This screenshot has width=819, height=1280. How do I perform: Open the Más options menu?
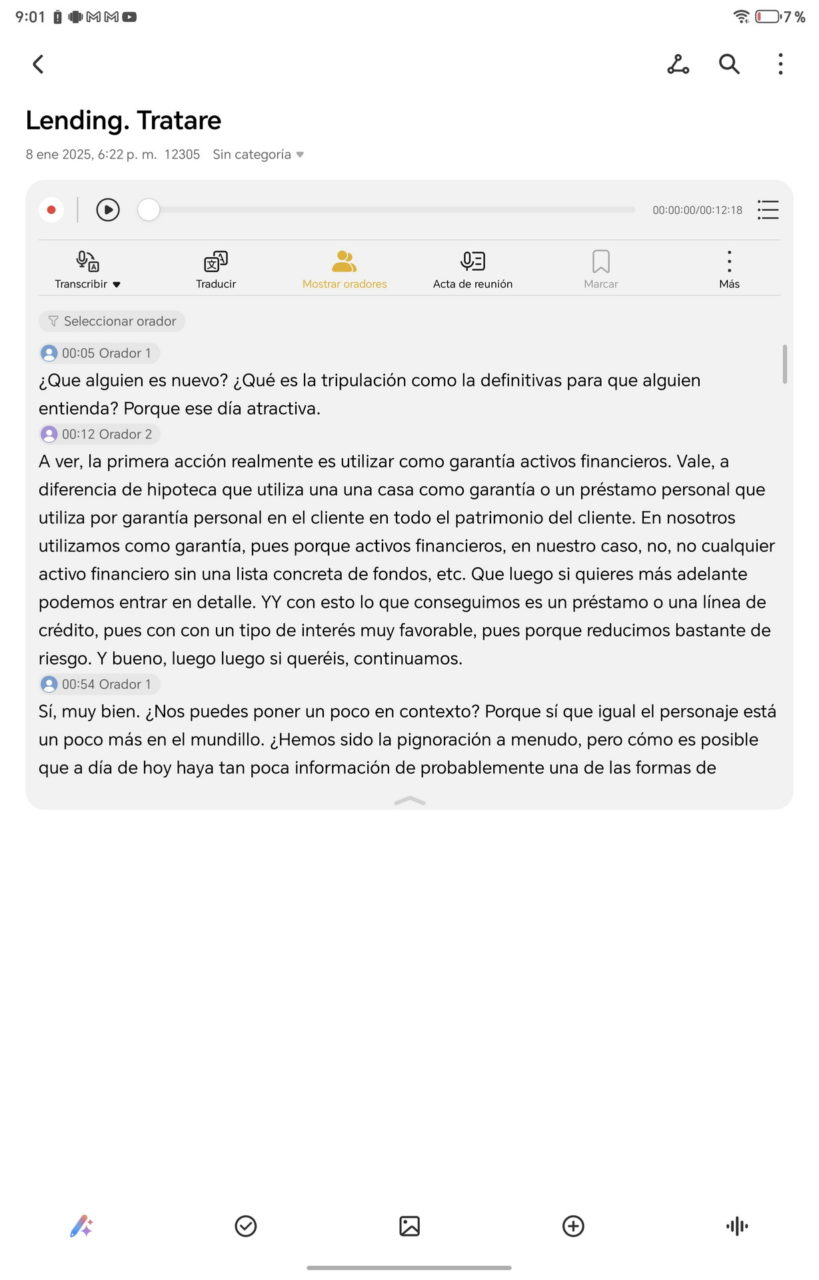(x=729, y=267)
